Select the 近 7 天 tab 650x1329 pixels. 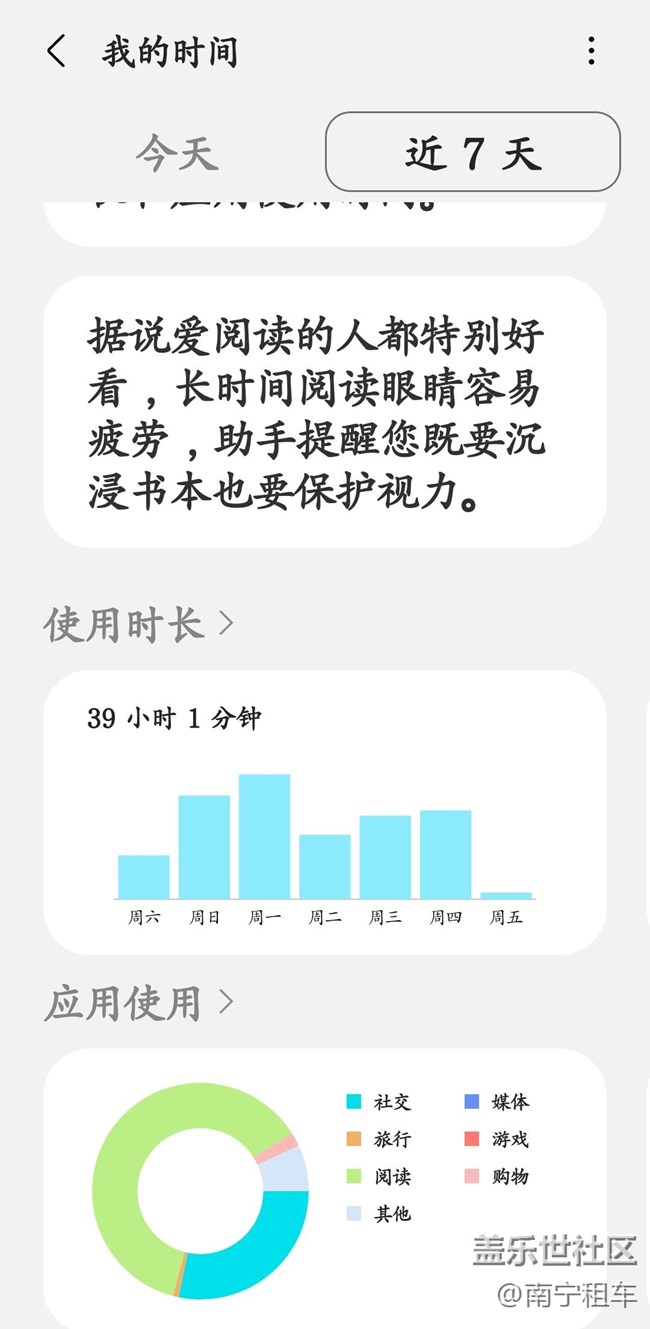pos(473,153)
